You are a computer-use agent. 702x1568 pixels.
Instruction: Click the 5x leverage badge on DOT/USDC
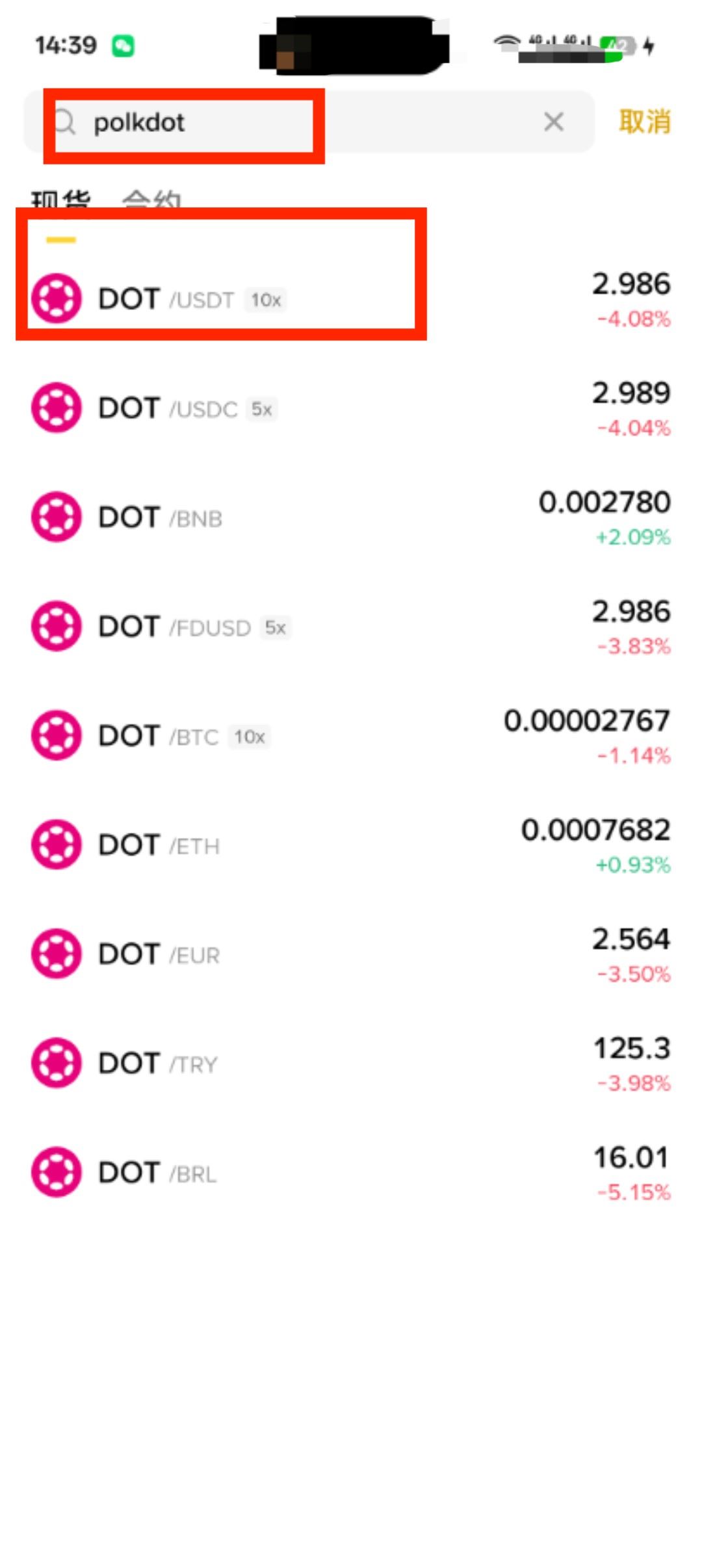click(x=263, y=410)
